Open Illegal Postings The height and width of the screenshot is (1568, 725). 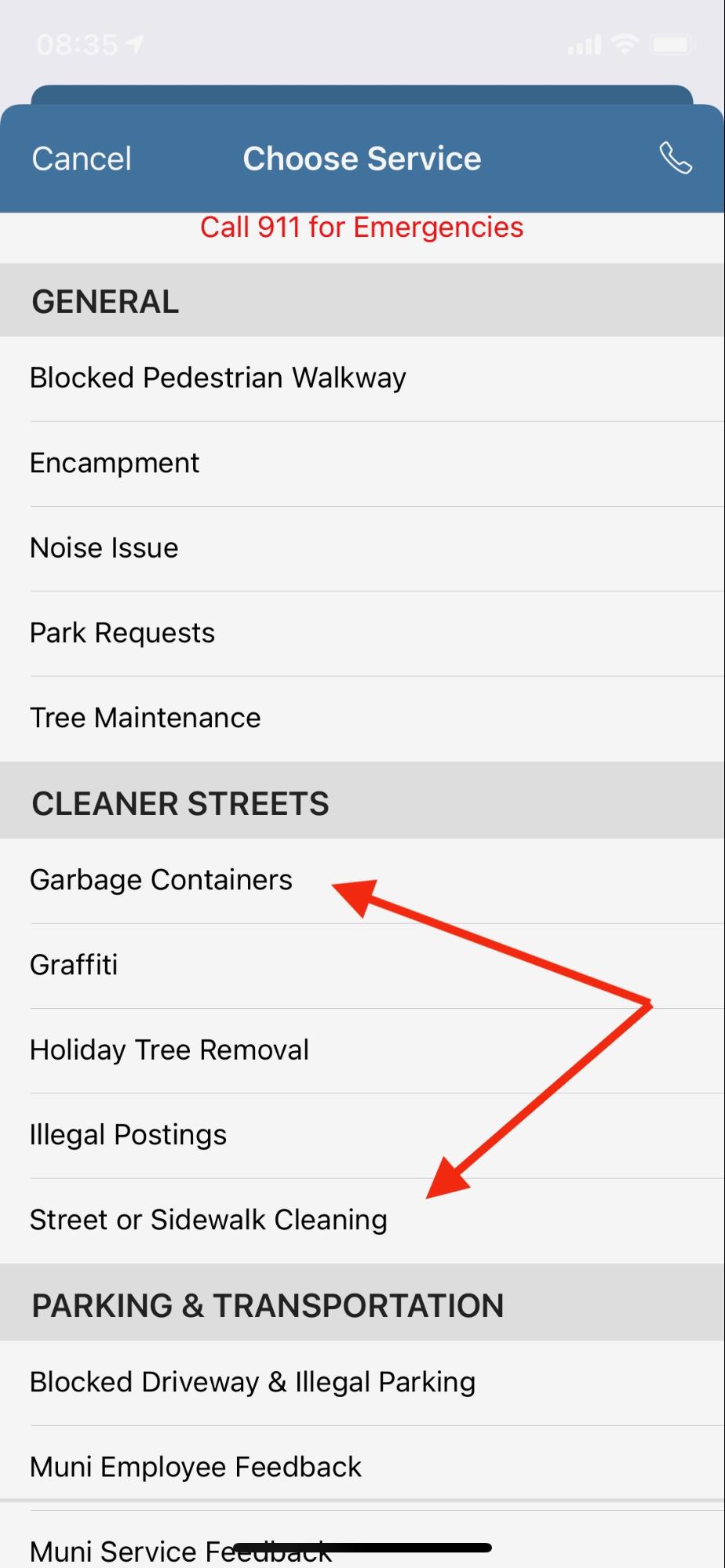click(x=362, y=1135)
